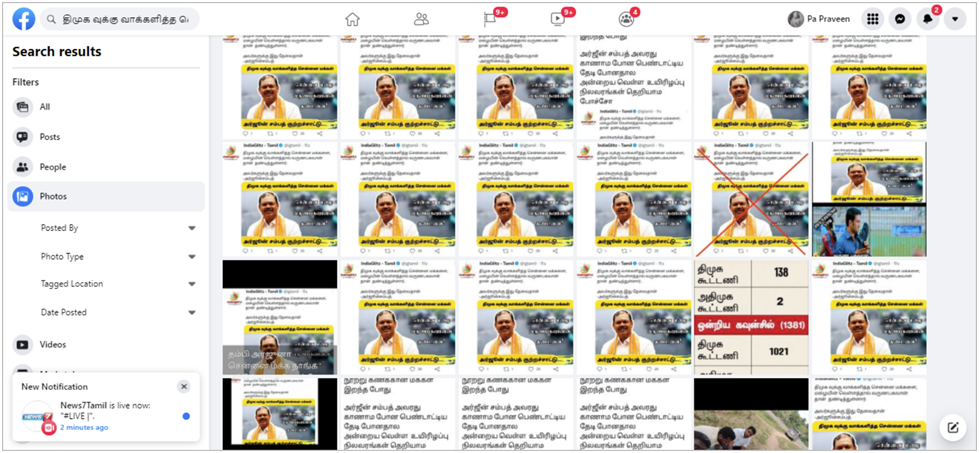This screenshot has height=453, width=979.
Task: Switch to the Watch video tab
Action: point(558,19)
